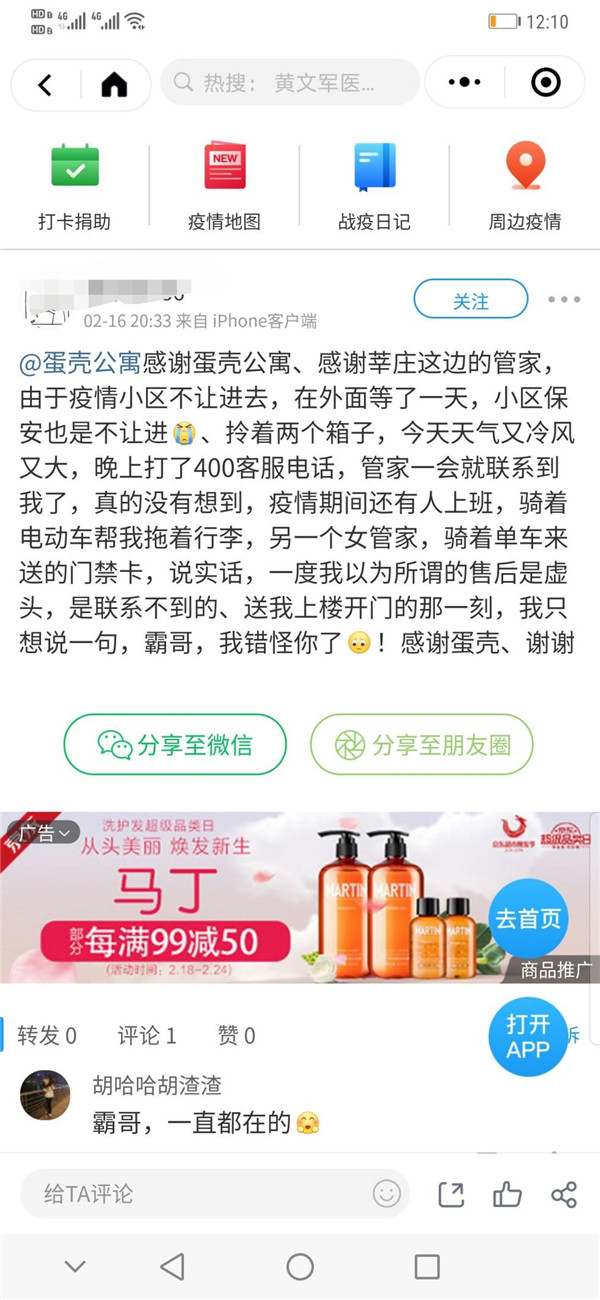Open the mini program home icon
The height and width of the screenshot is (1300, 600).
[115, 85]
